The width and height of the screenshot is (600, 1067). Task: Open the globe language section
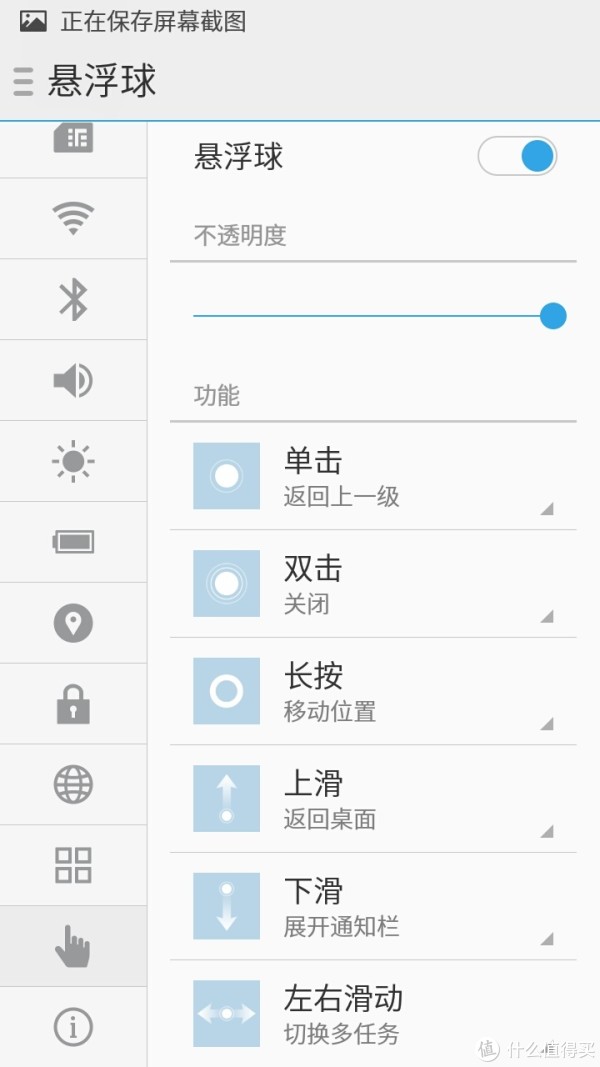point(73,785)
